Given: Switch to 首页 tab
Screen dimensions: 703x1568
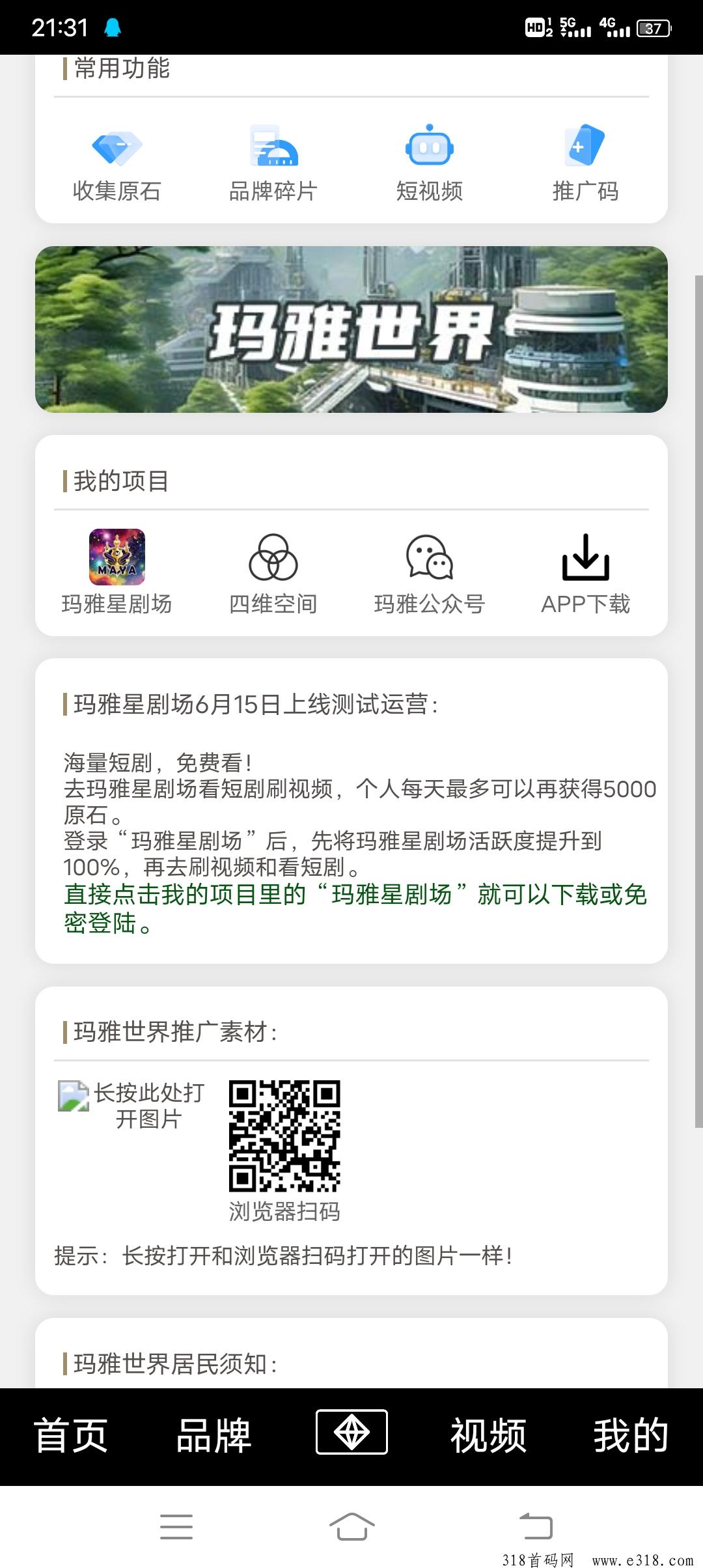Looking at the screenshot, I should tap(71, 1435).
